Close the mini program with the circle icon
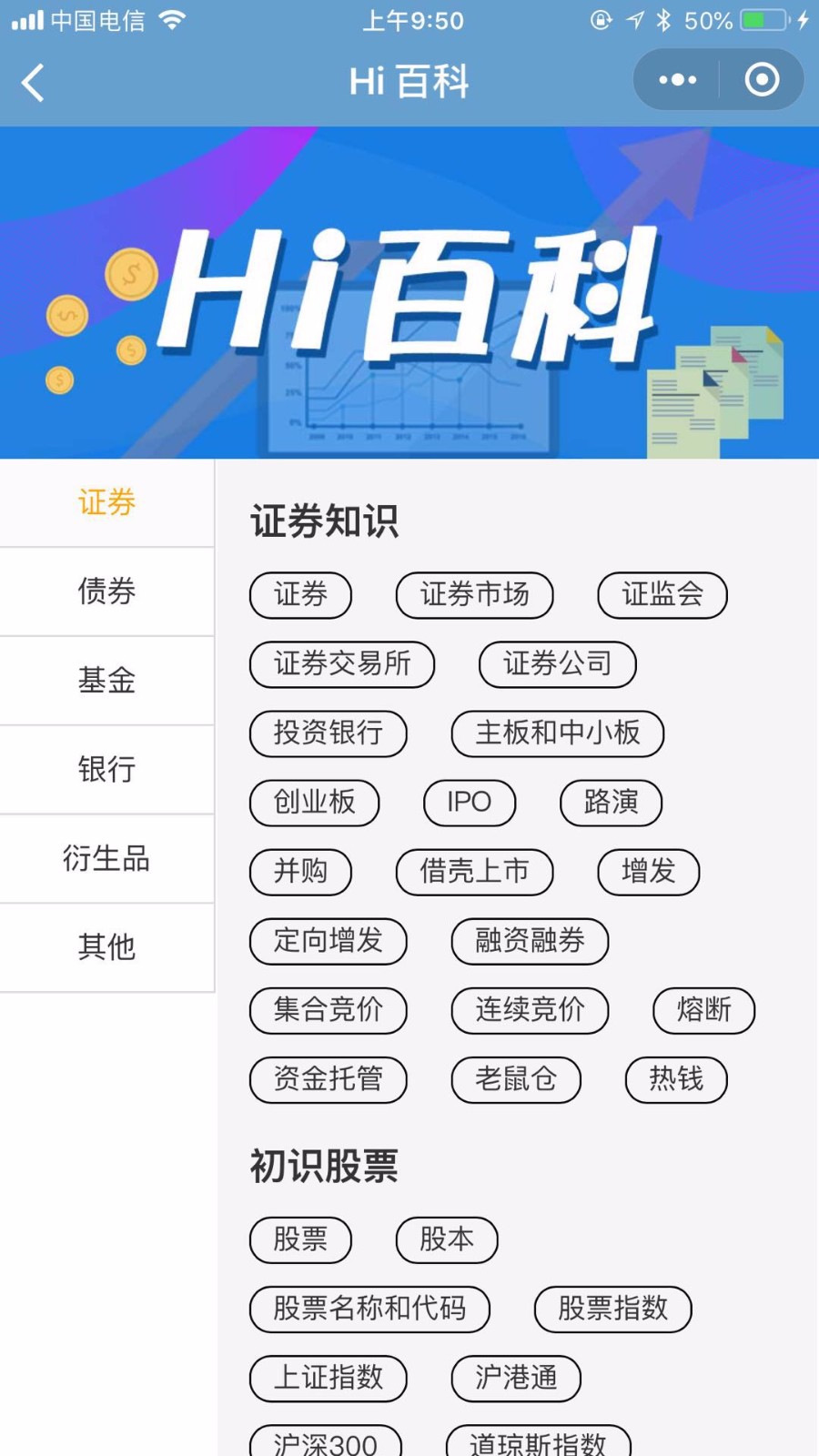 point(762,80)
